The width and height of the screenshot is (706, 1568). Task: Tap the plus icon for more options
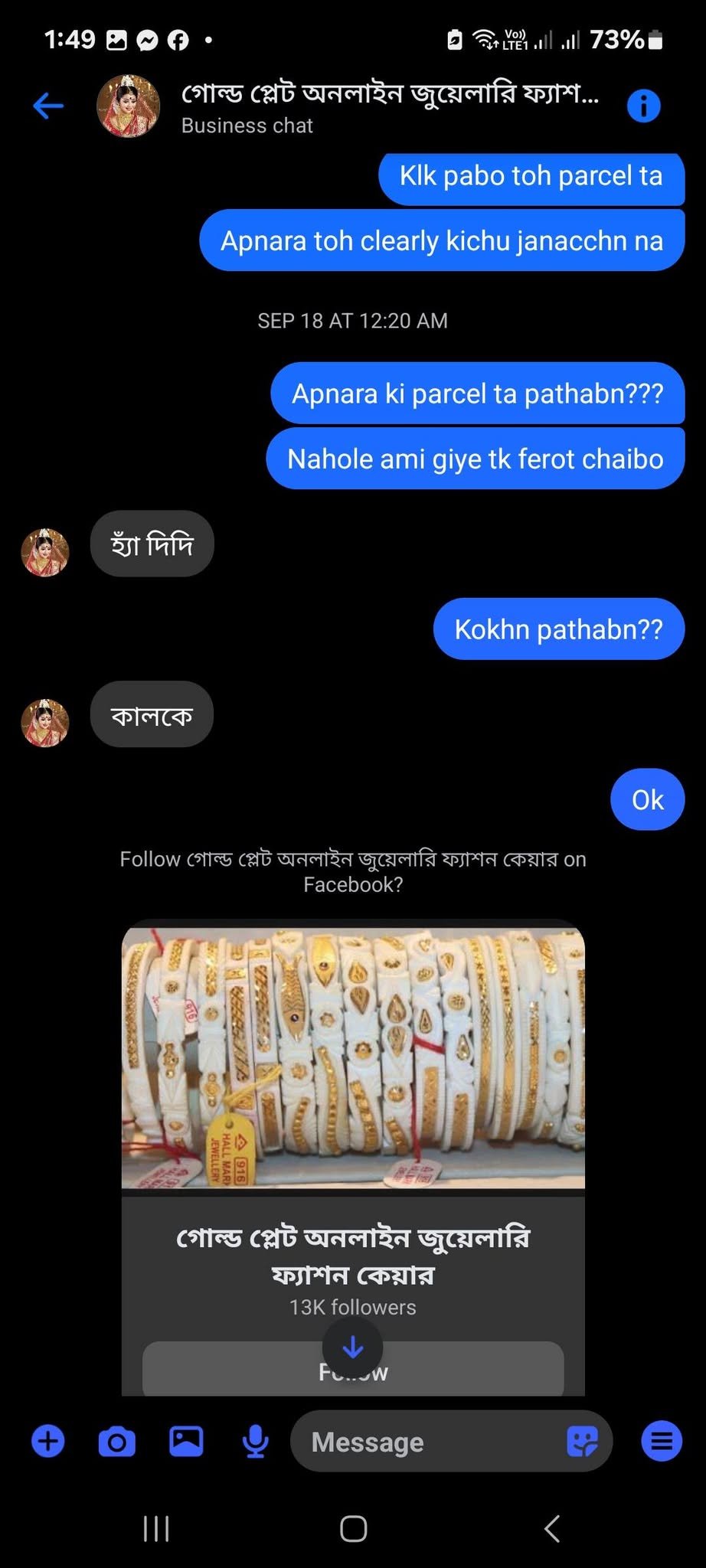coord(47,1442)
